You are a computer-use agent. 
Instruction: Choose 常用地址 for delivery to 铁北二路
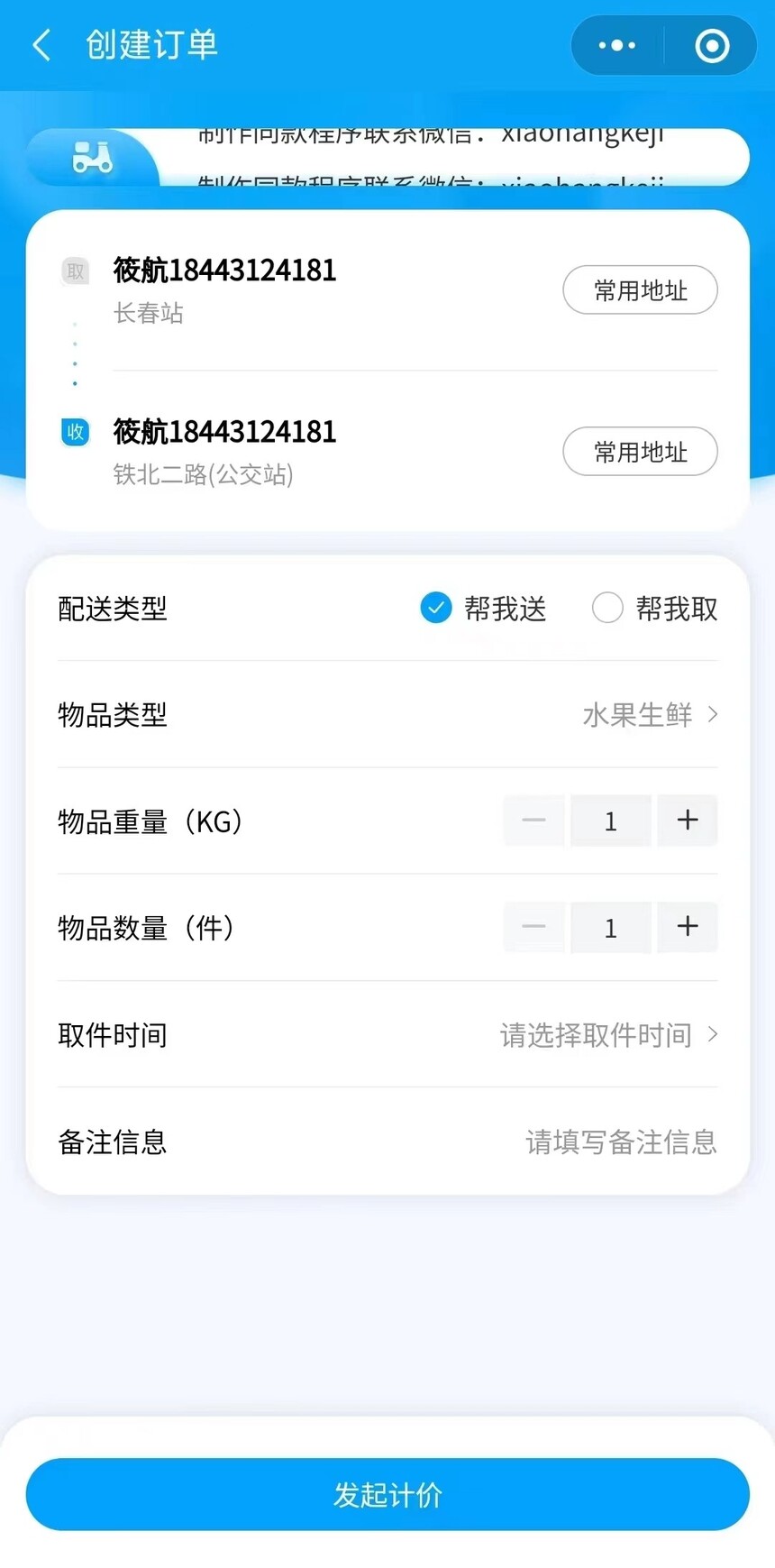click(x=640, y=452)
